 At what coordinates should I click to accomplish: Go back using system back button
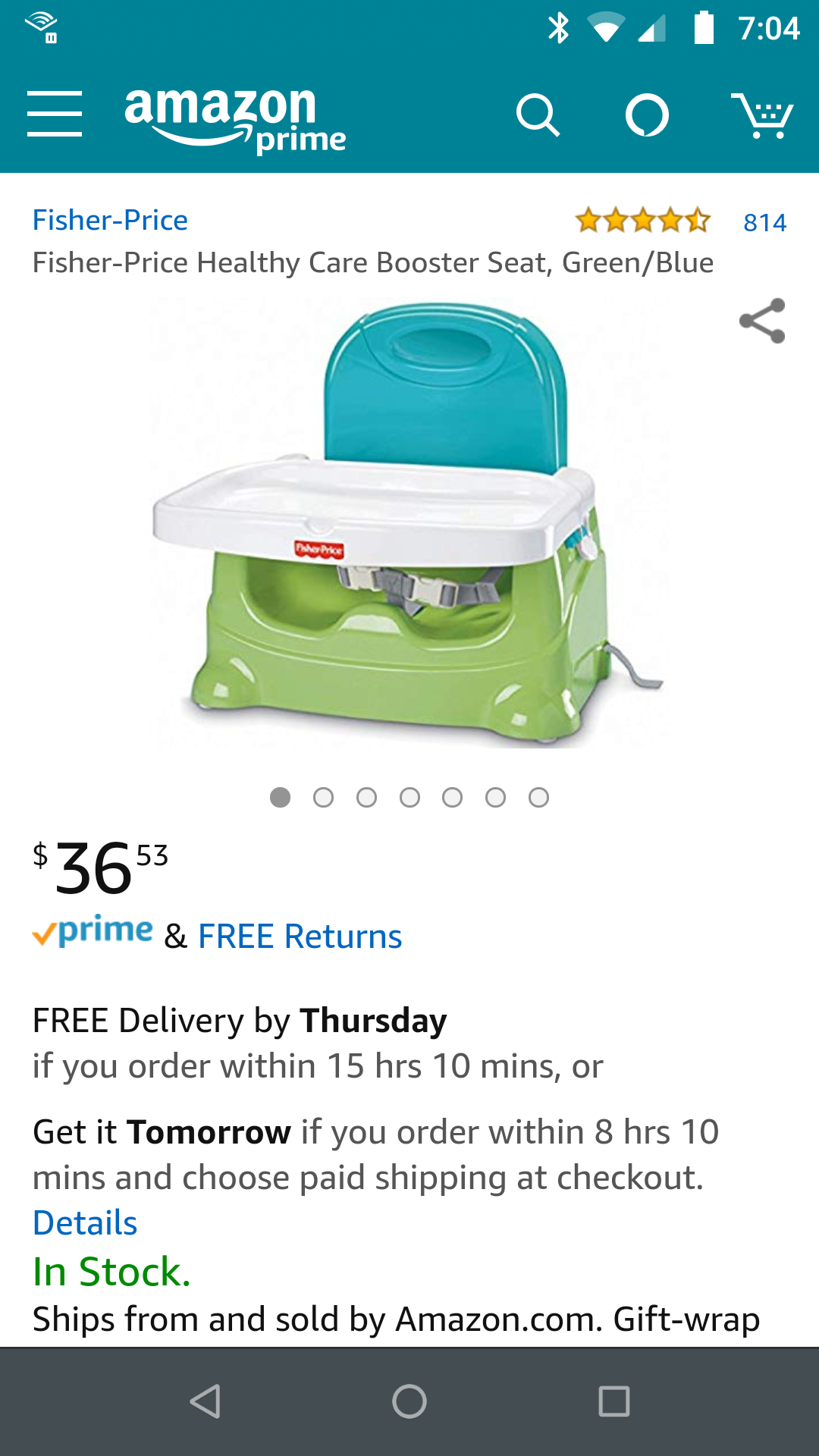(x=205, y=1401)
